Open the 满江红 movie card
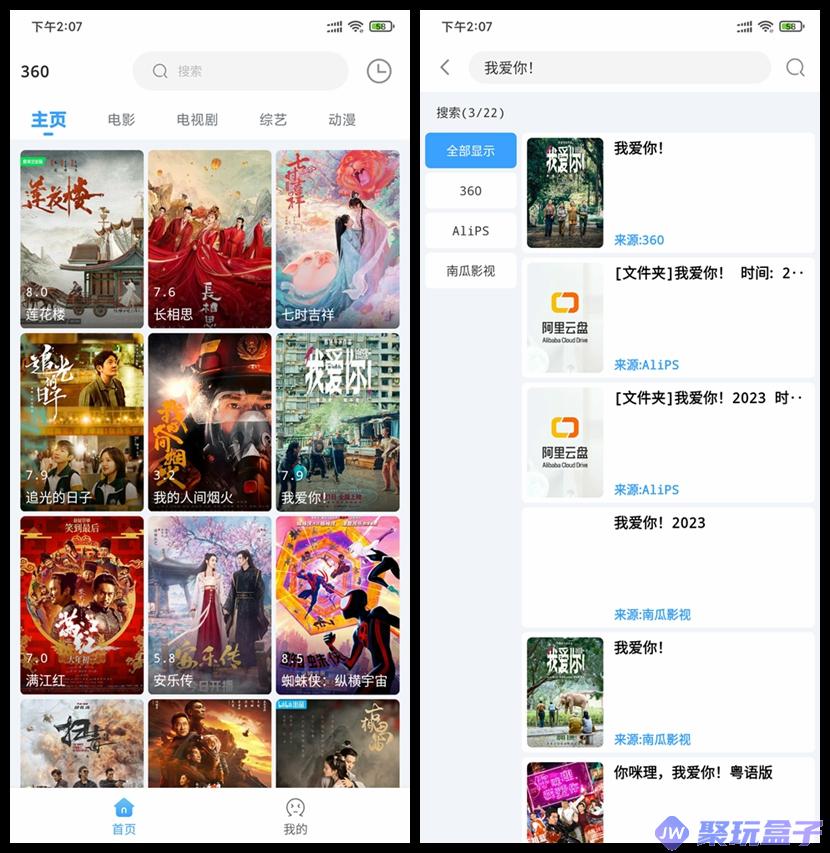Screen dimensions: 830x853 (x=82, y=605)
